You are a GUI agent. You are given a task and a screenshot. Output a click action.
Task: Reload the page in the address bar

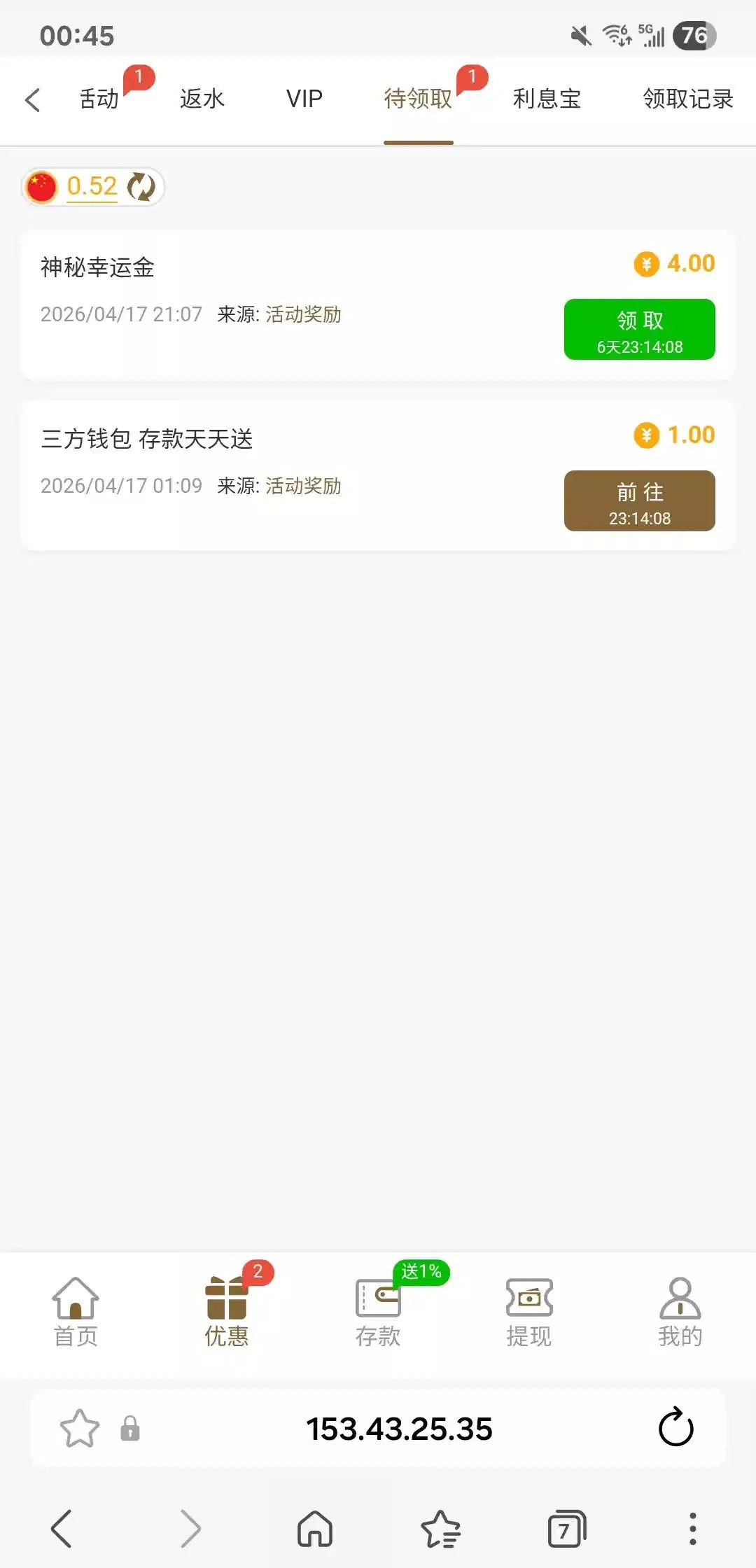coord(675,1427)
